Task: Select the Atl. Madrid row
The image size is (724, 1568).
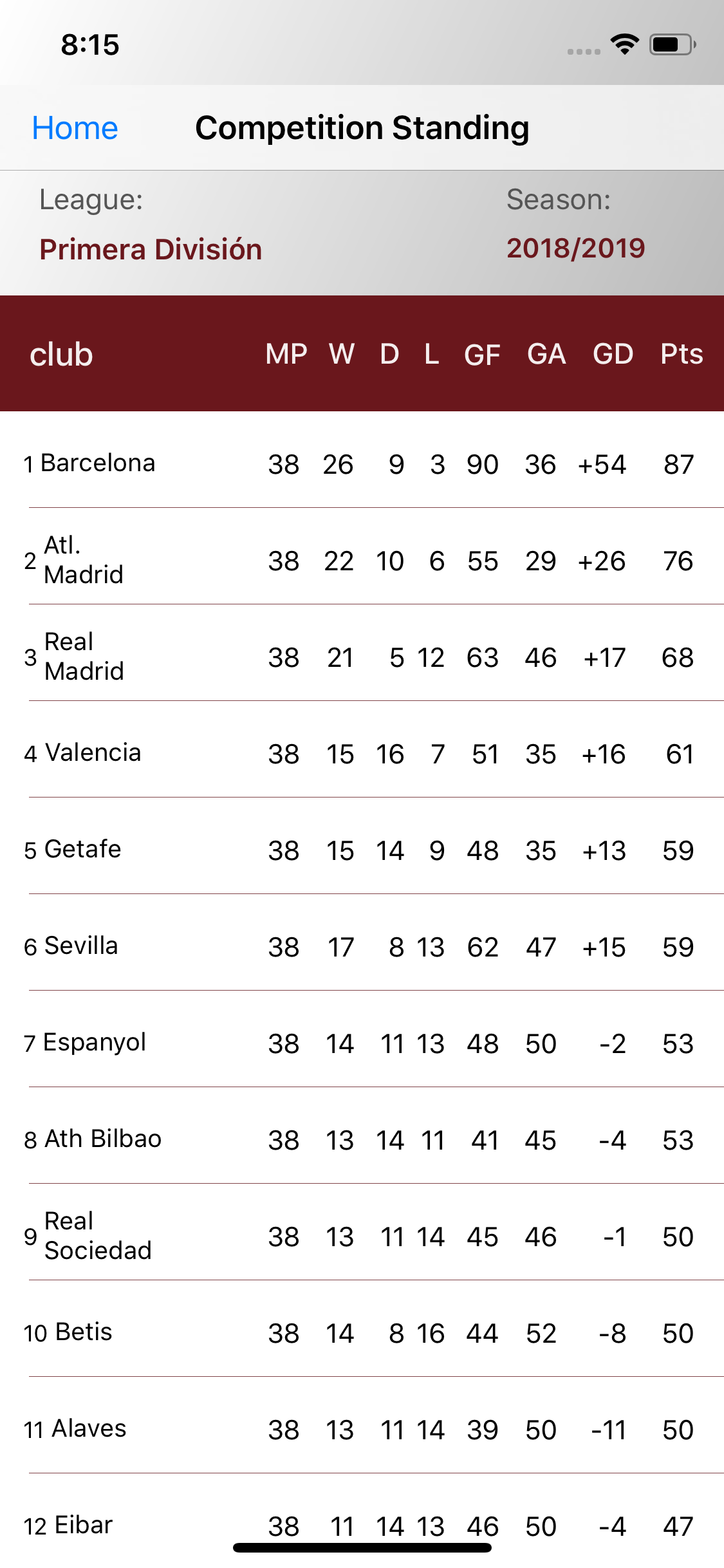Action: tap(362, 556)
